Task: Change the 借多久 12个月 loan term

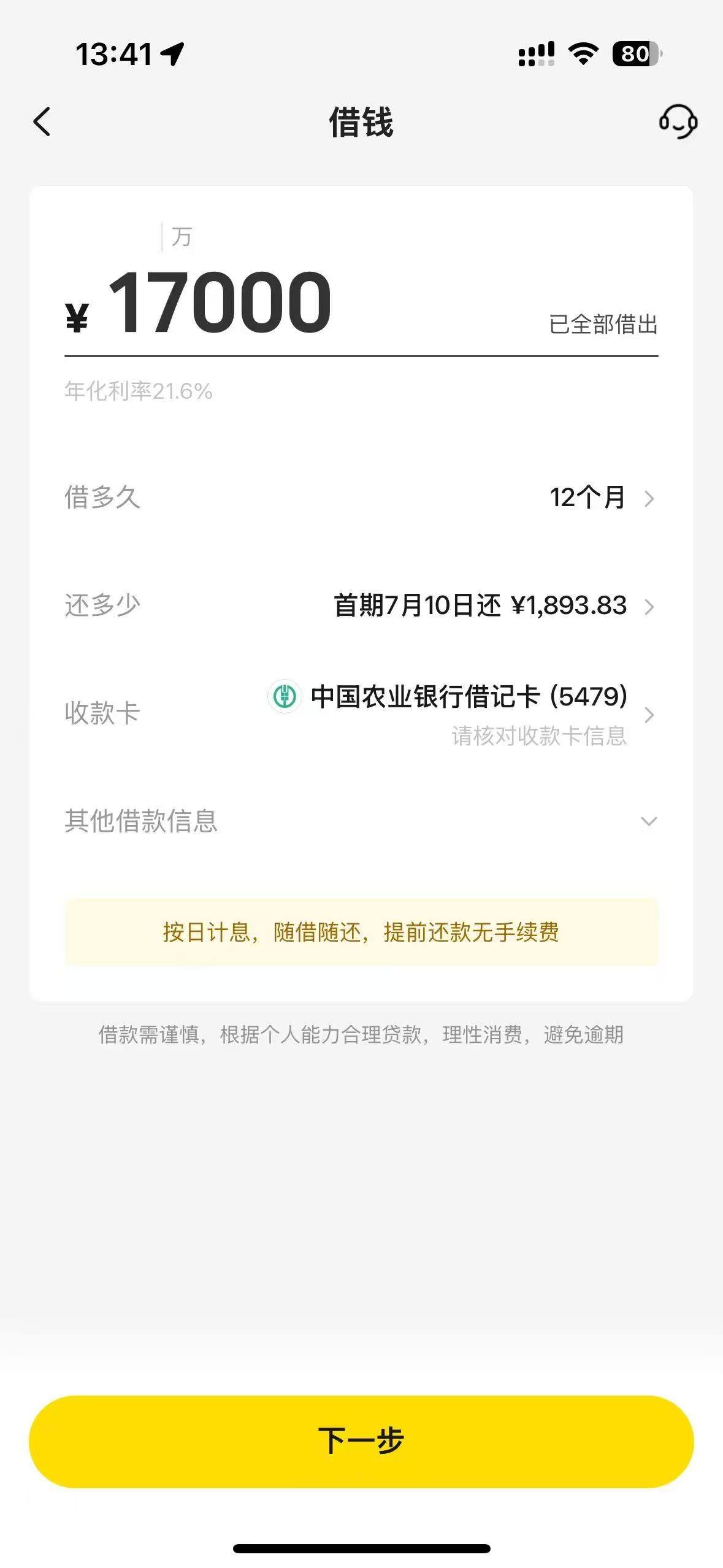Action: pos(361,498)
